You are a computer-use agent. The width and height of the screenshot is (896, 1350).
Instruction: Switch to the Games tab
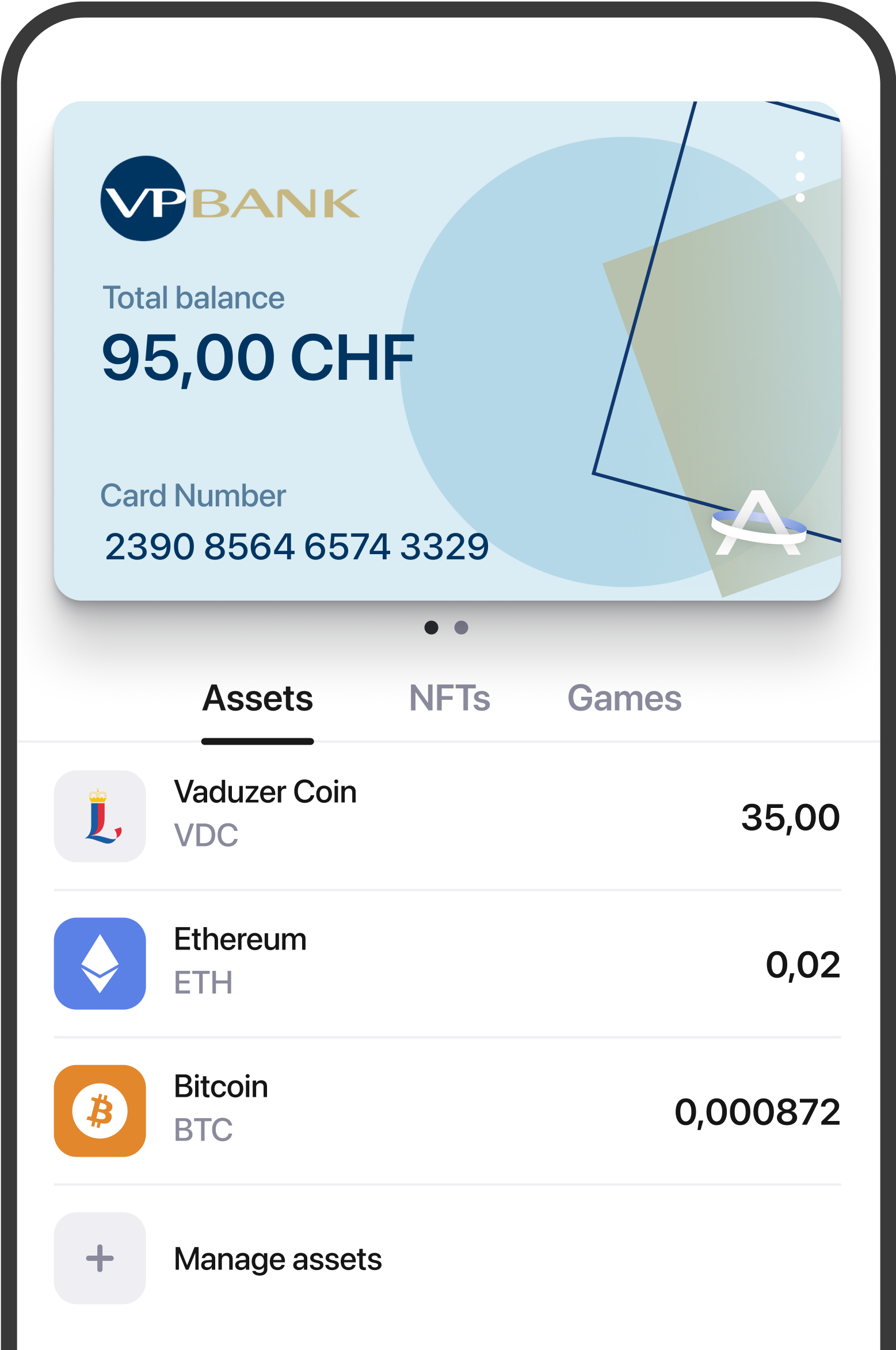[x=624, y=699]
